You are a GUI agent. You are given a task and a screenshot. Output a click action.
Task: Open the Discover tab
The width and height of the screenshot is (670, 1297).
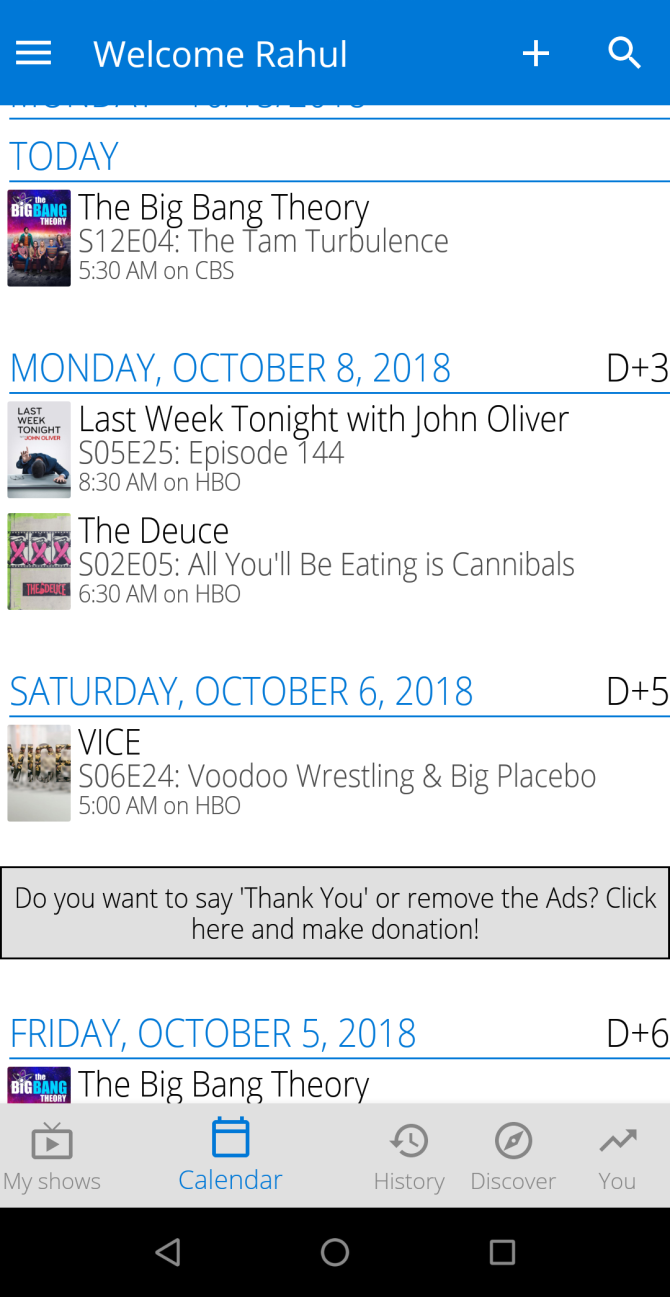pos(513,1157)
